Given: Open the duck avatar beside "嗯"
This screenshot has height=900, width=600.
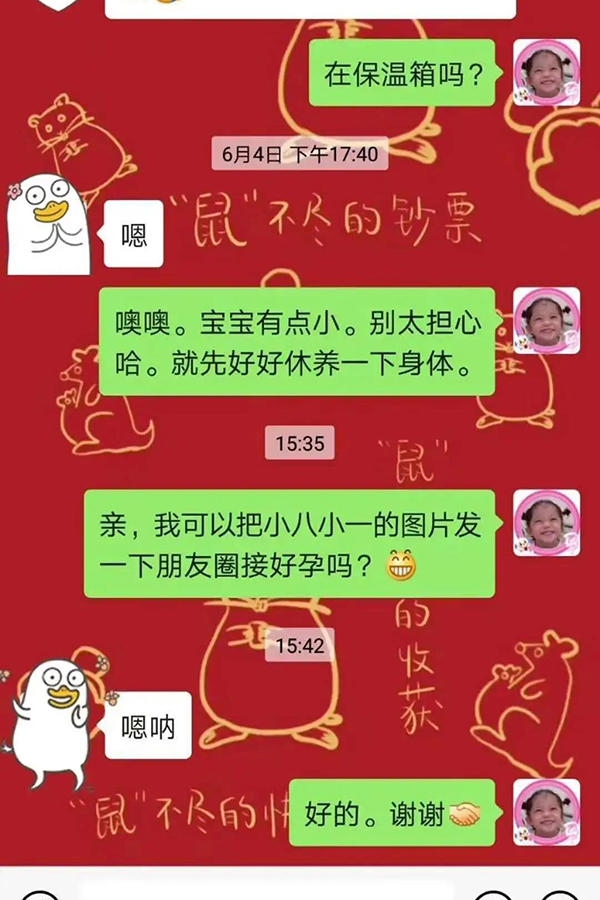Looking at the screenshot, I should click(48, 224).
